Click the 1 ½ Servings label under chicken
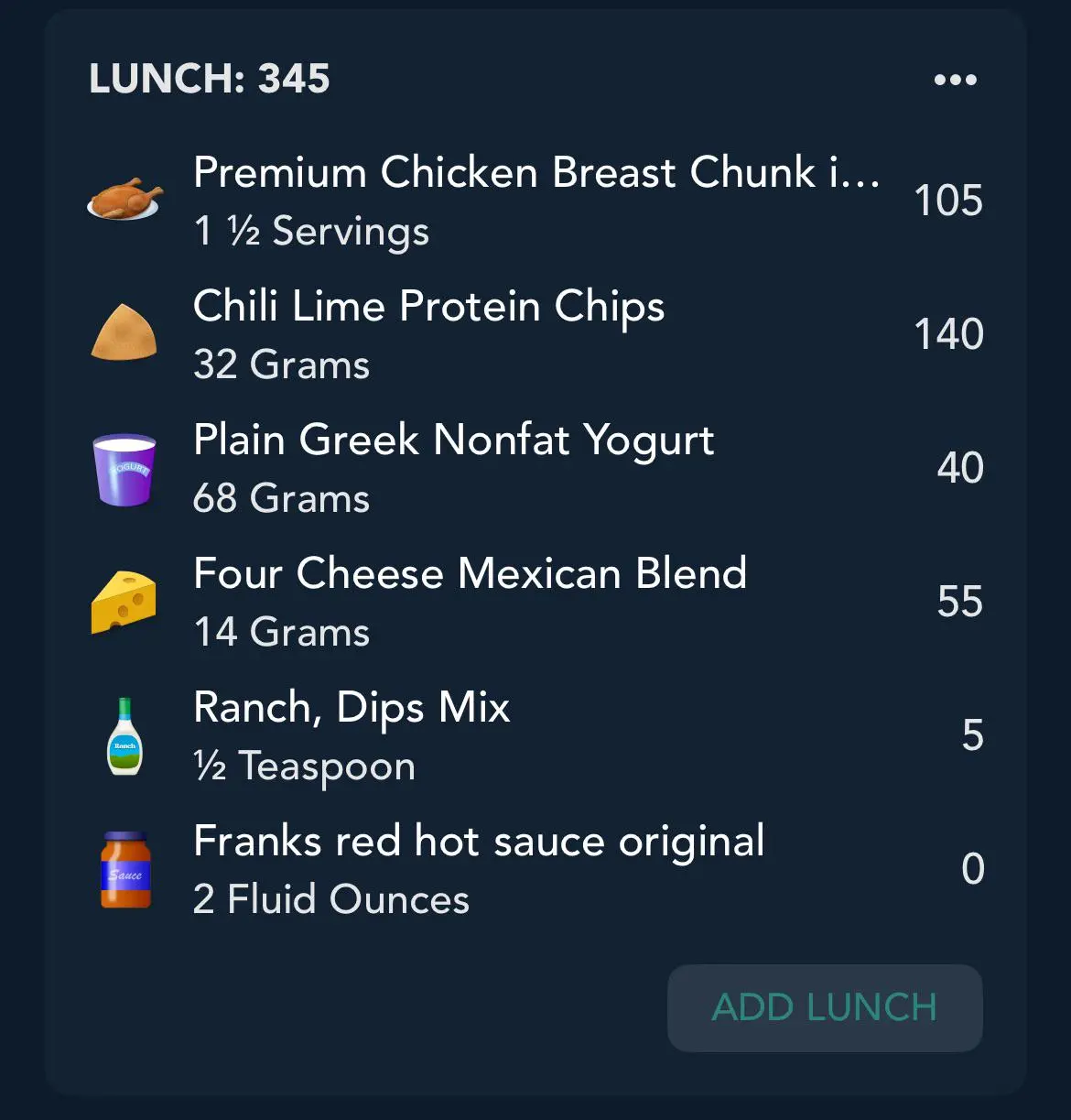 310,231
